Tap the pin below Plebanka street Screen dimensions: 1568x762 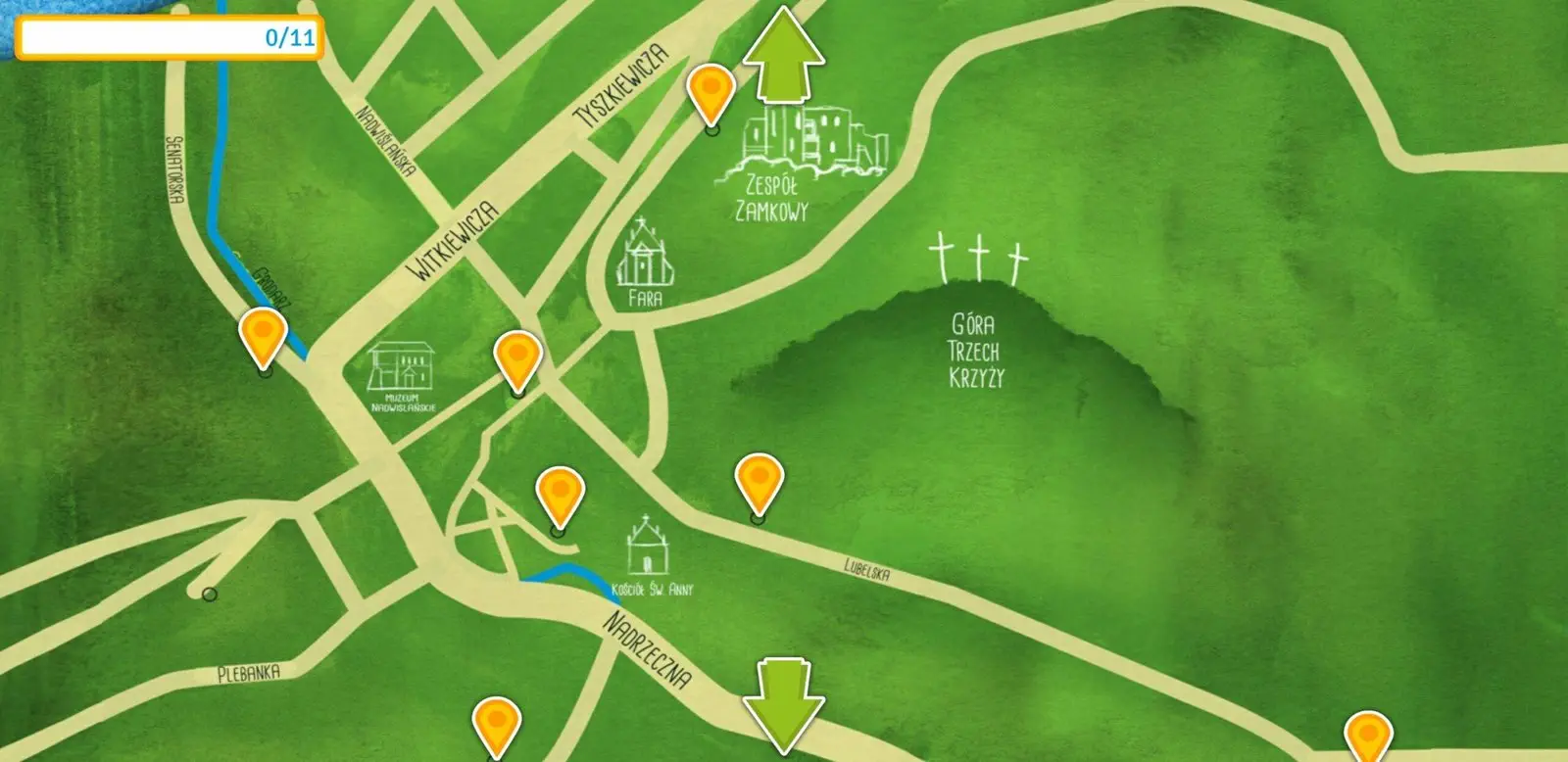pyautogui.click(x=497, y=725)
